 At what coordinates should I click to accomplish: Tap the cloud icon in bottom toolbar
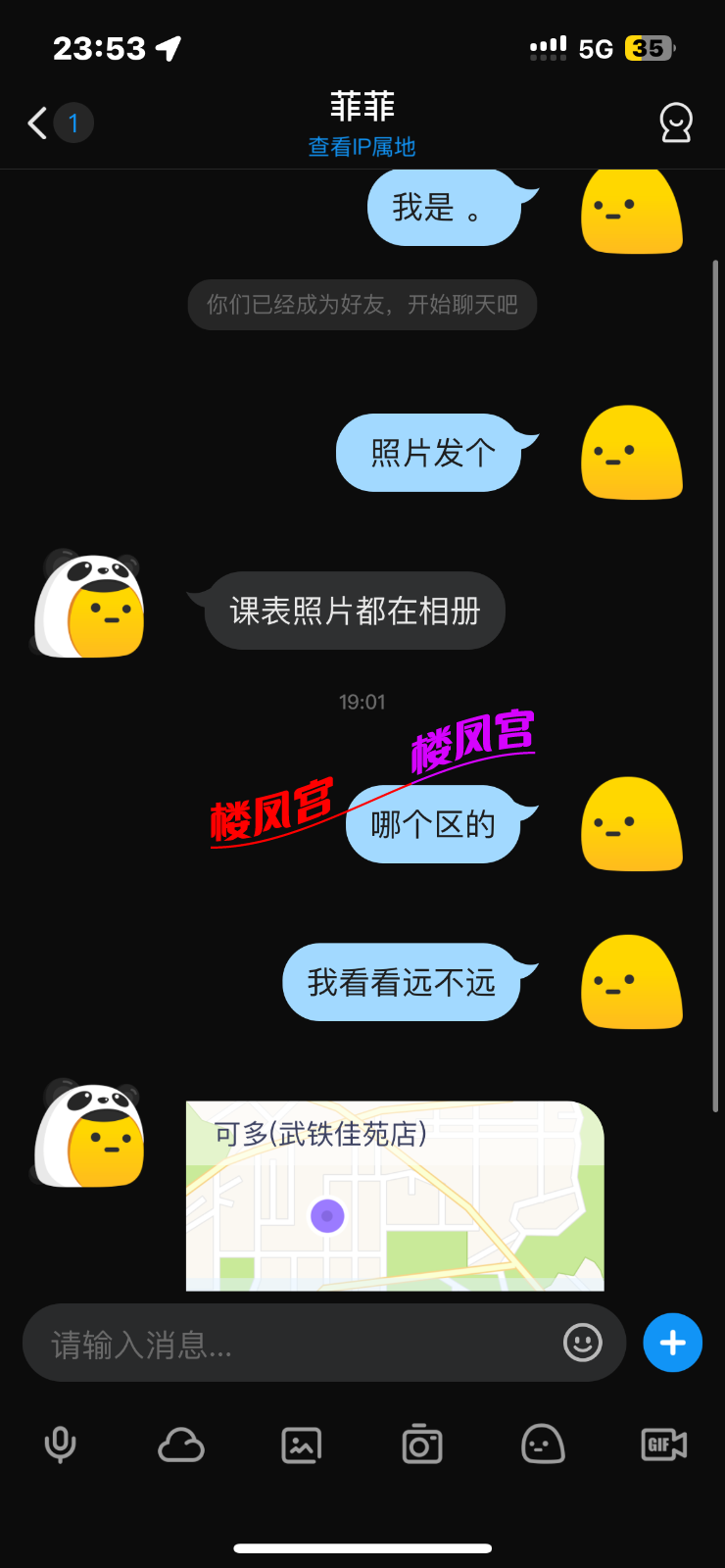(x=180, y=1445)
